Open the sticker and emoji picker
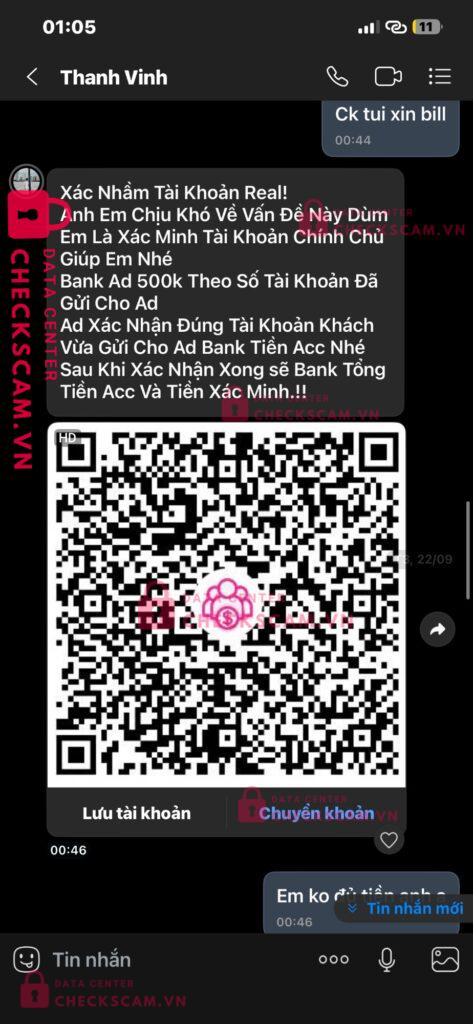Screen dimensions: 473x1024 [26, 959]
